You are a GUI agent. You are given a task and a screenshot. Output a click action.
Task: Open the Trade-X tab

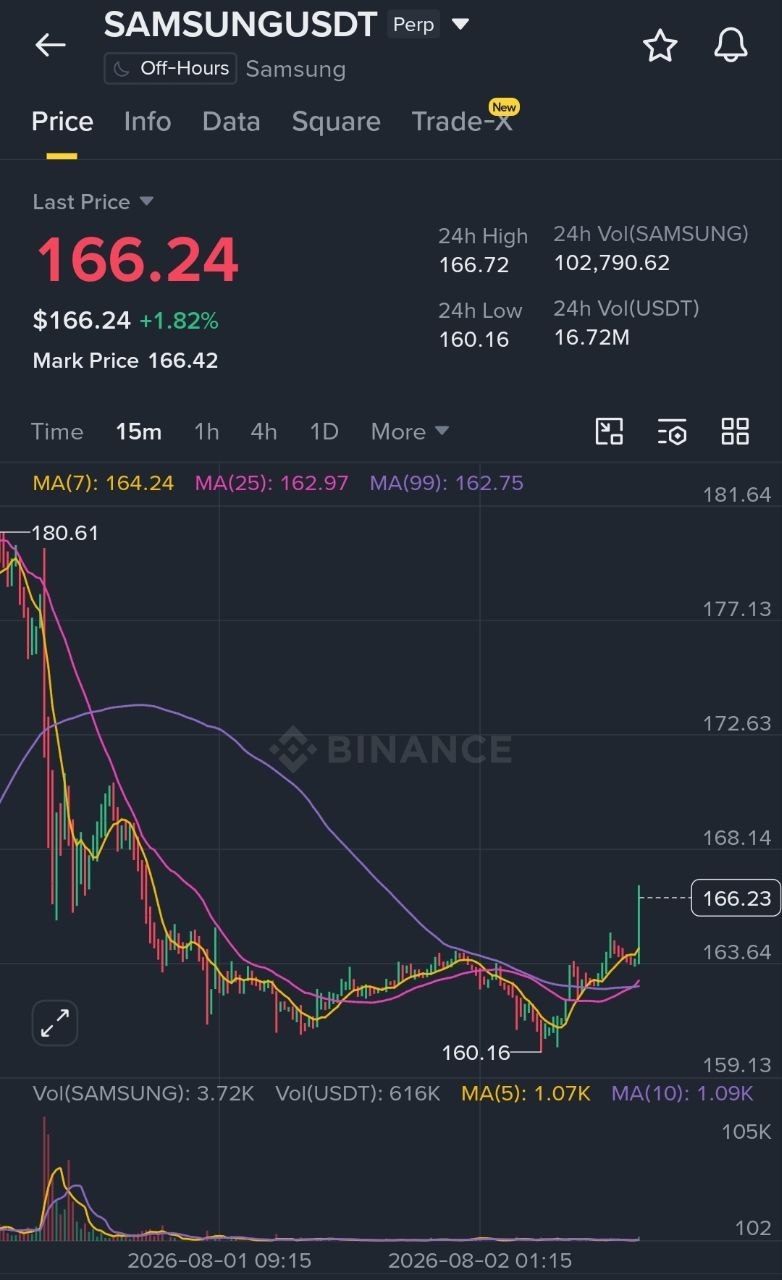coord(462,122)
